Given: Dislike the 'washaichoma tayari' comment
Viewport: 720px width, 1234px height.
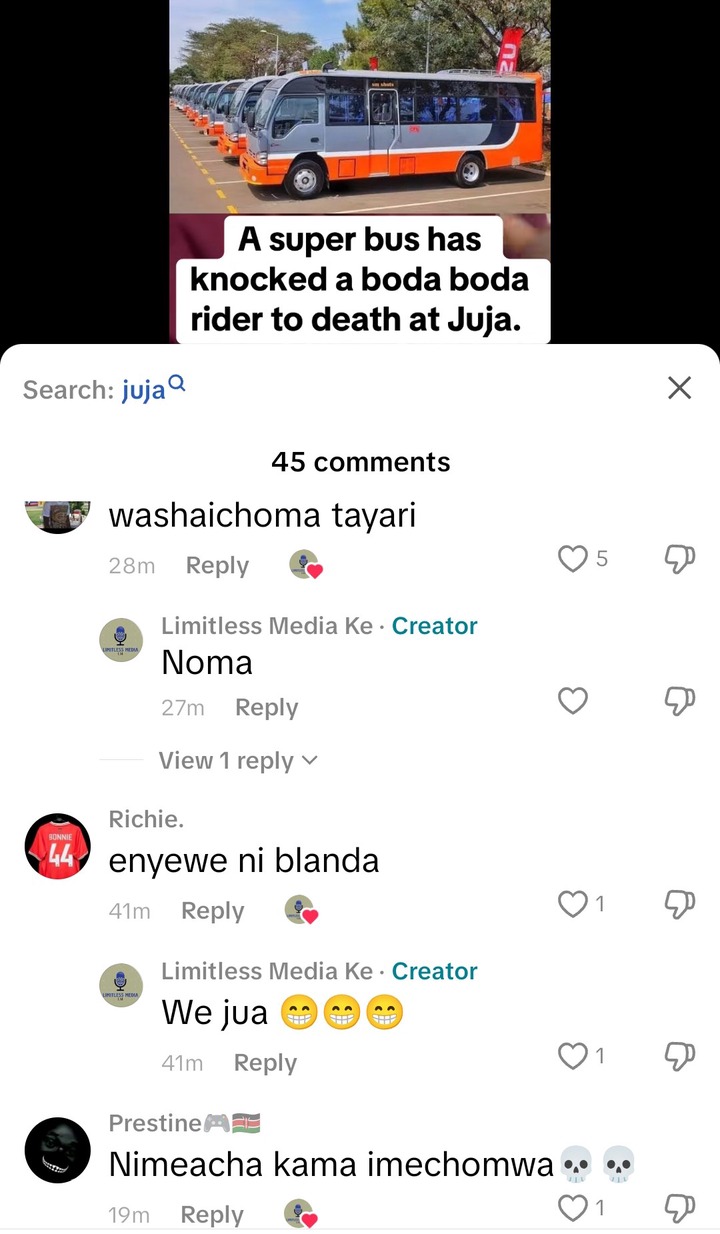Looking at the screenshot, I should pyautogui.click(x=679, y=559).
